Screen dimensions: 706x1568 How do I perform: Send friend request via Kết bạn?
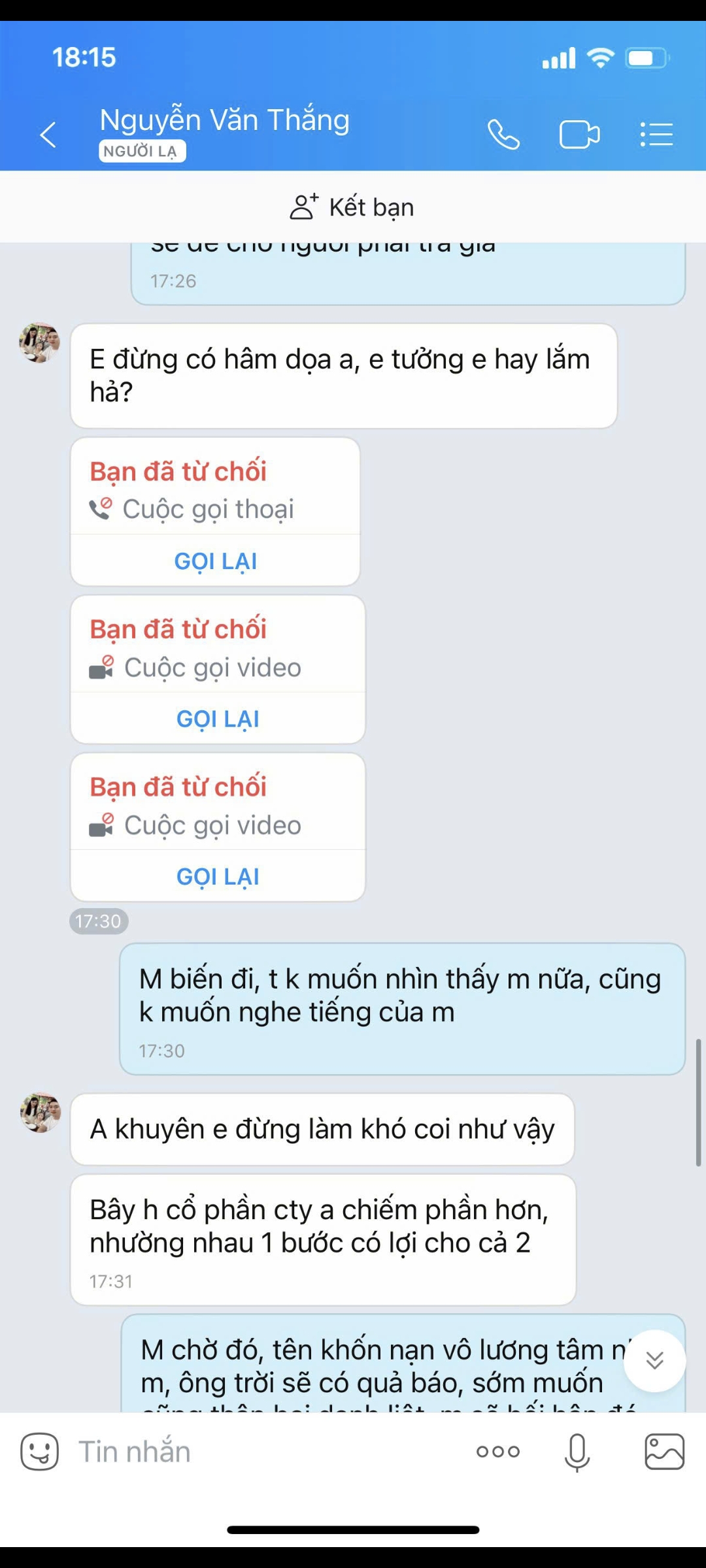pyautogui.click(x=371, y=206)
